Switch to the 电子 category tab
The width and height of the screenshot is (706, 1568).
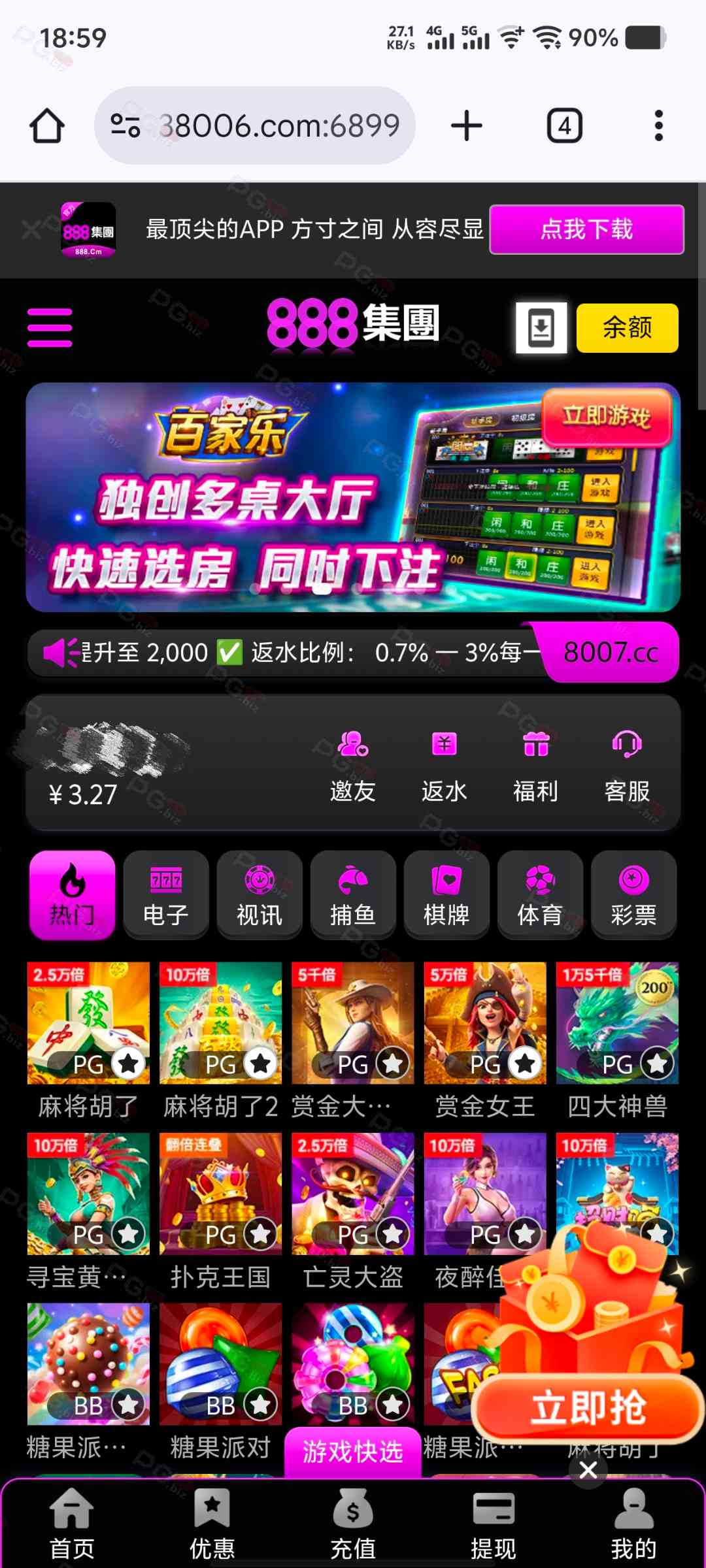[166, 895]
